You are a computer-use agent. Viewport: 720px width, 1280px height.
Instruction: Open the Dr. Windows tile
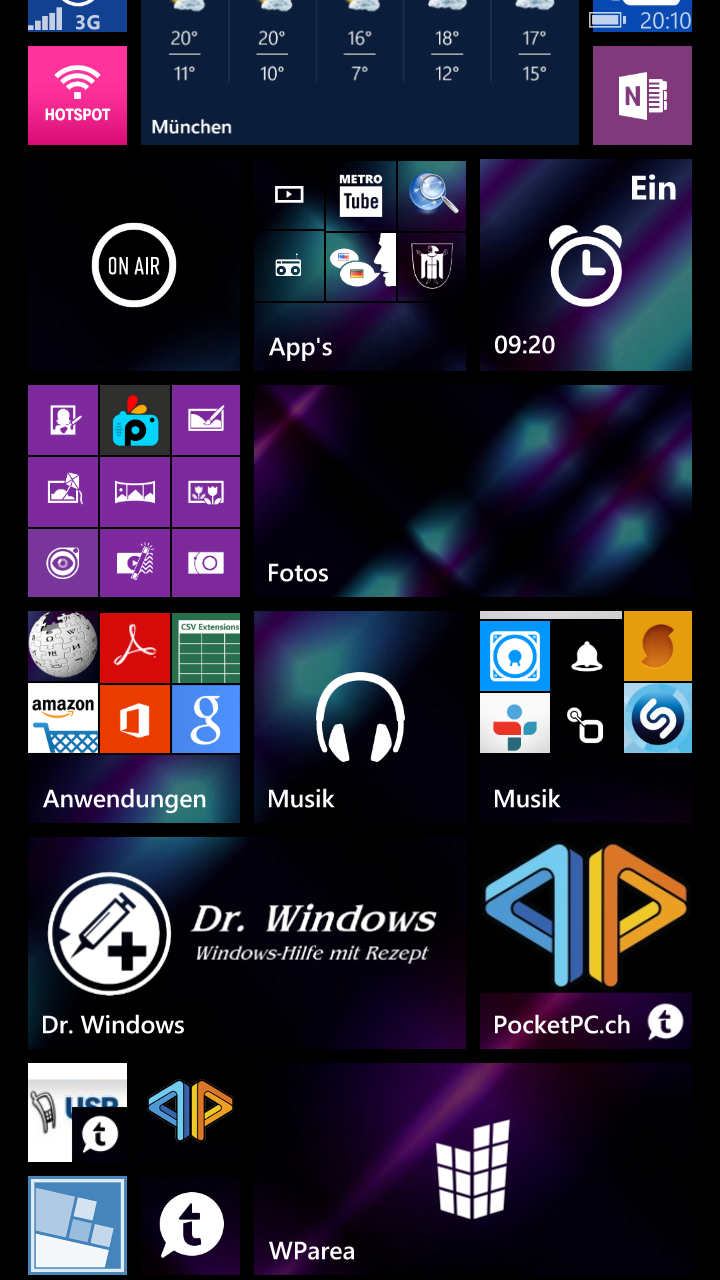click(247, 943)
